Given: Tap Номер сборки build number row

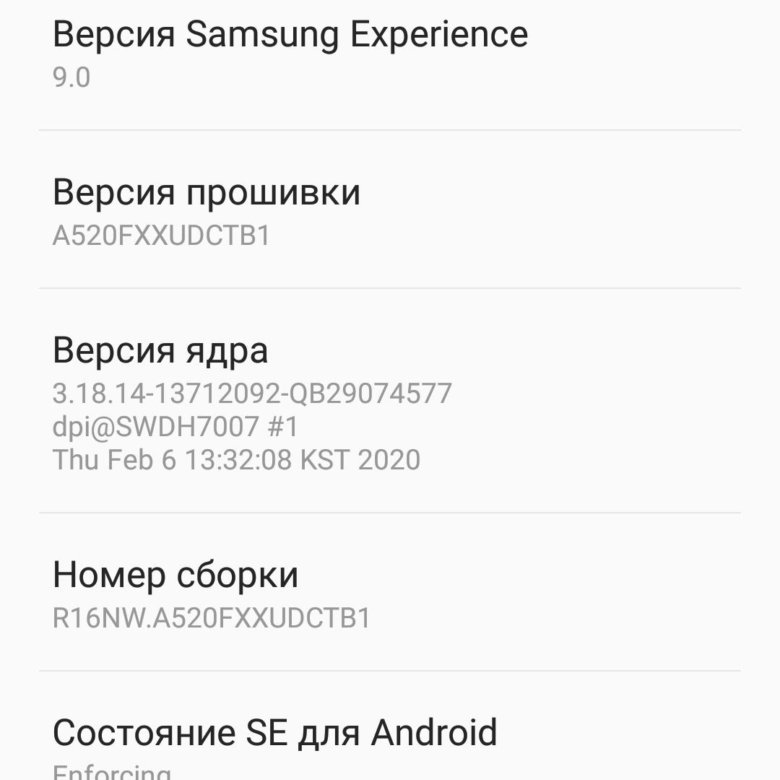Looking at the screenshot, I should click(210, 594).
